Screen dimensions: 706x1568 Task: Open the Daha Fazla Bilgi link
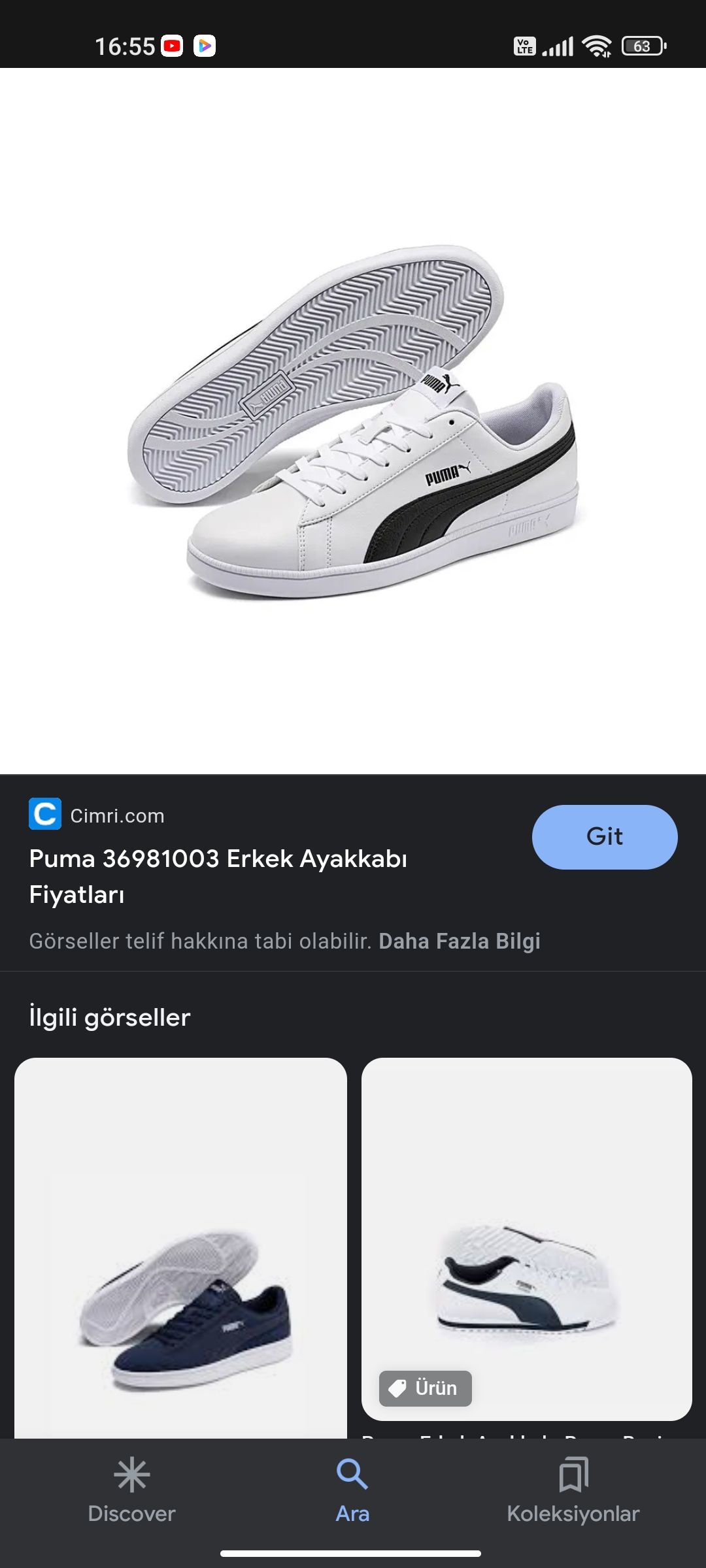click(460, 941)
